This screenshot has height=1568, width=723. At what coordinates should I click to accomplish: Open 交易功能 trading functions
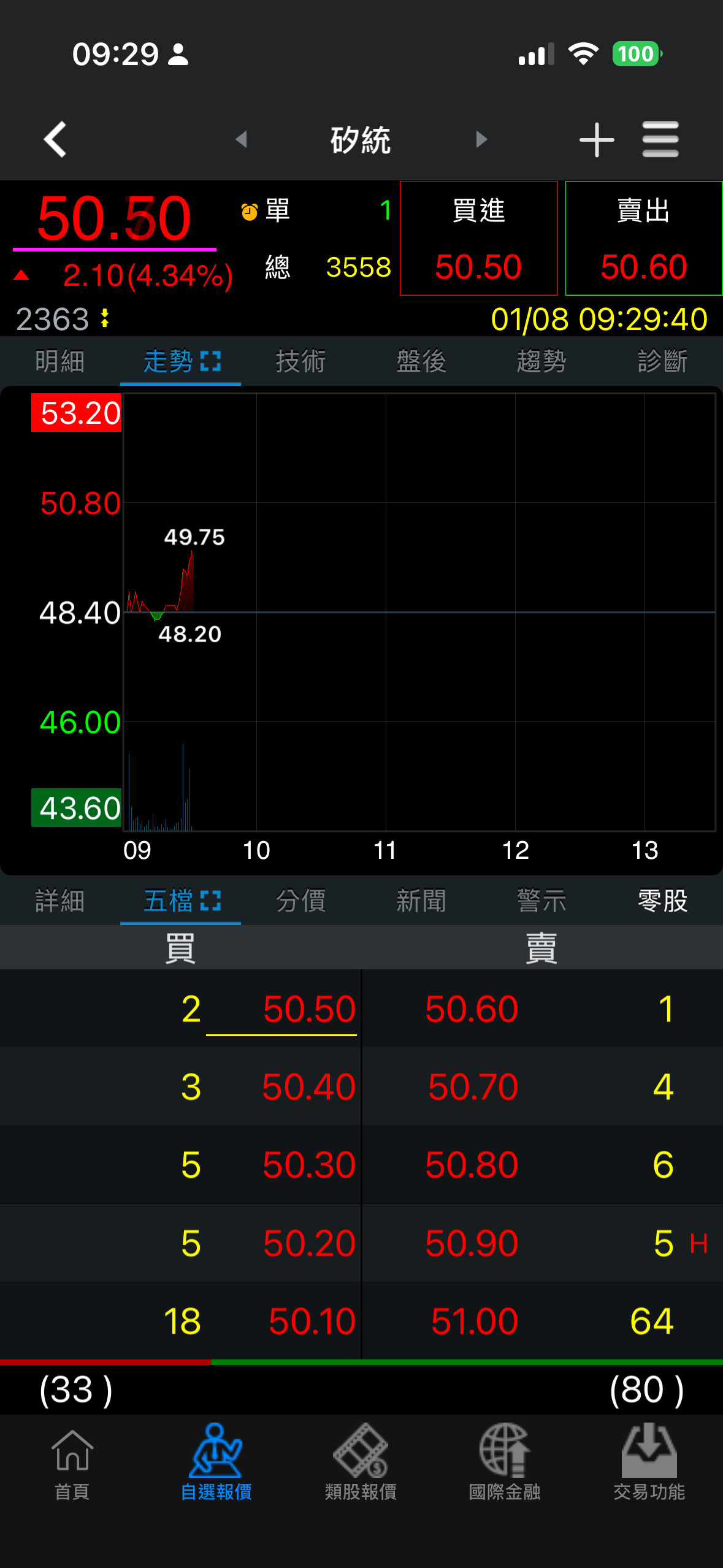click(649, 1462)
